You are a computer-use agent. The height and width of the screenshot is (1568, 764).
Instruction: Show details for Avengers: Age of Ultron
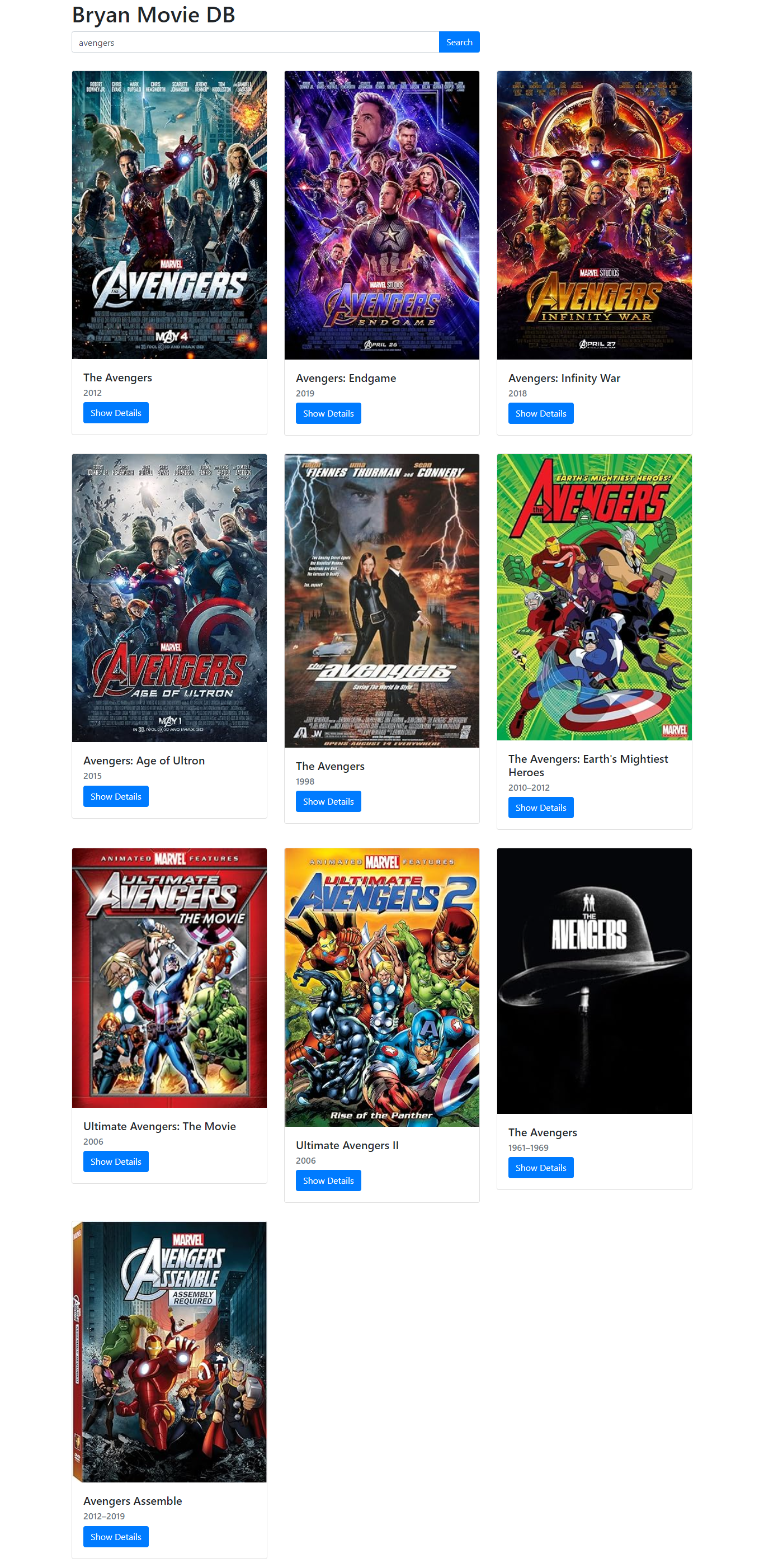(x=116, y=796)
